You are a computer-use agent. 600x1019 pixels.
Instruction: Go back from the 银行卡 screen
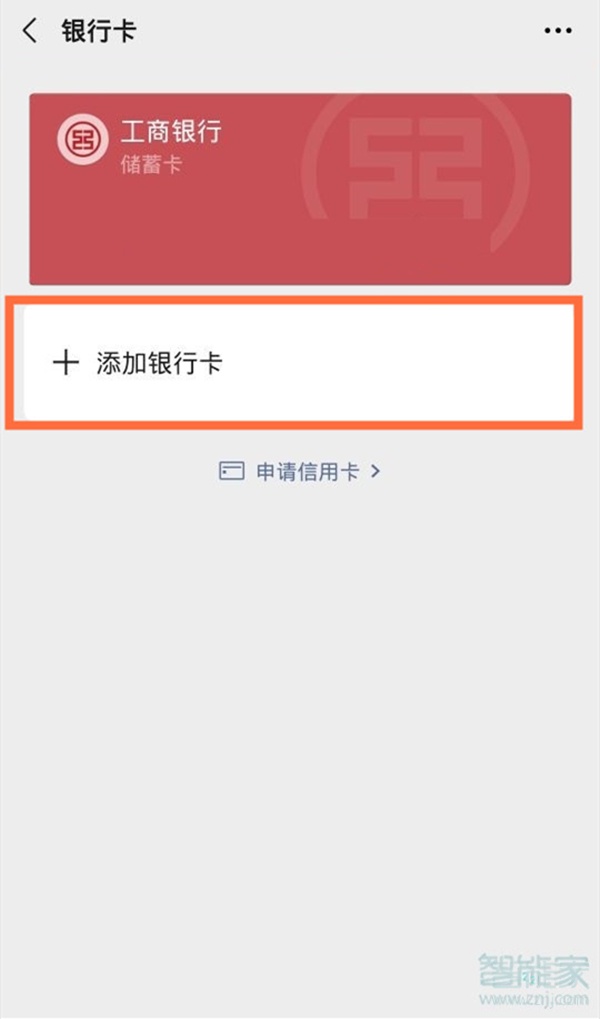30,31
